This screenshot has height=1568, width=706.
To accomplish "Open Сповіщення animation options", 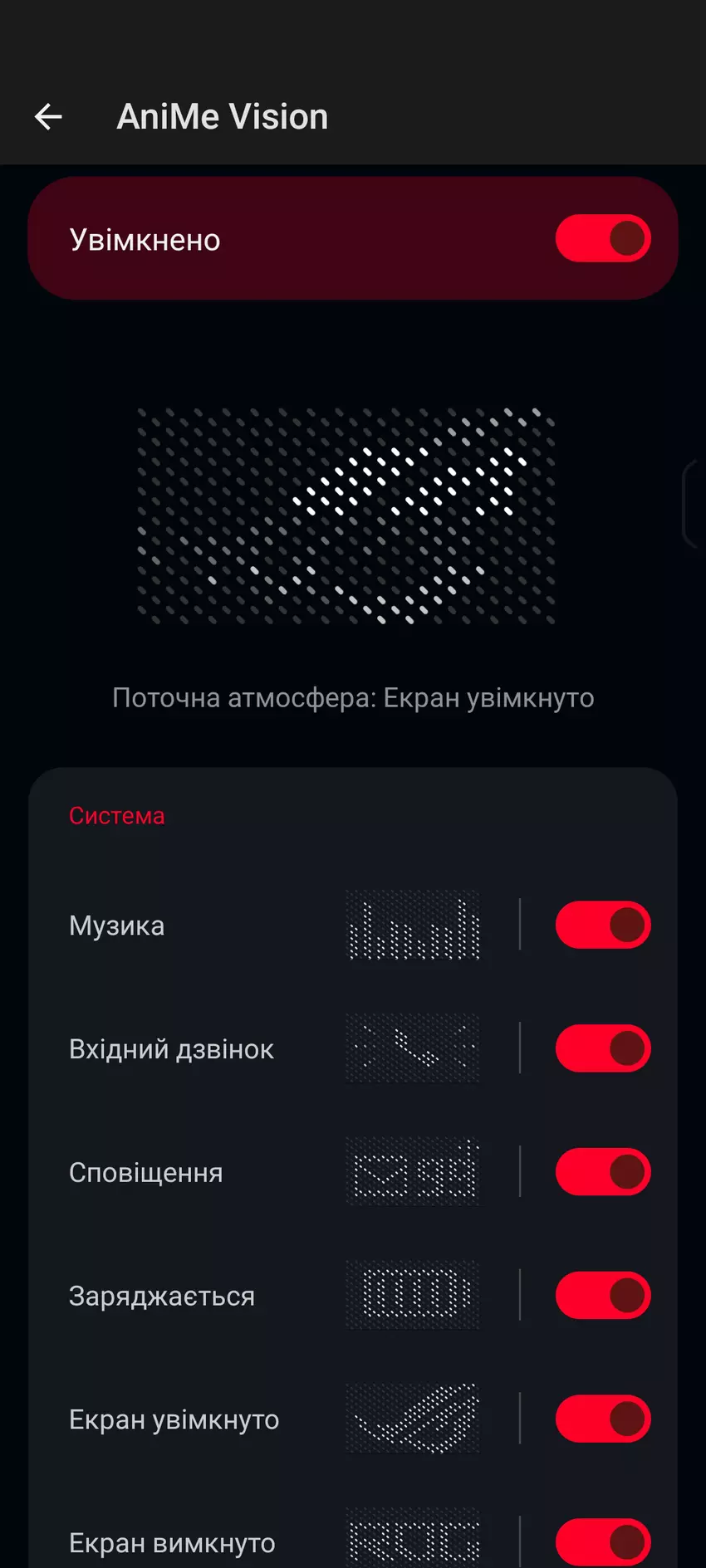I will pyautogui.click(x=249, y=1173).
